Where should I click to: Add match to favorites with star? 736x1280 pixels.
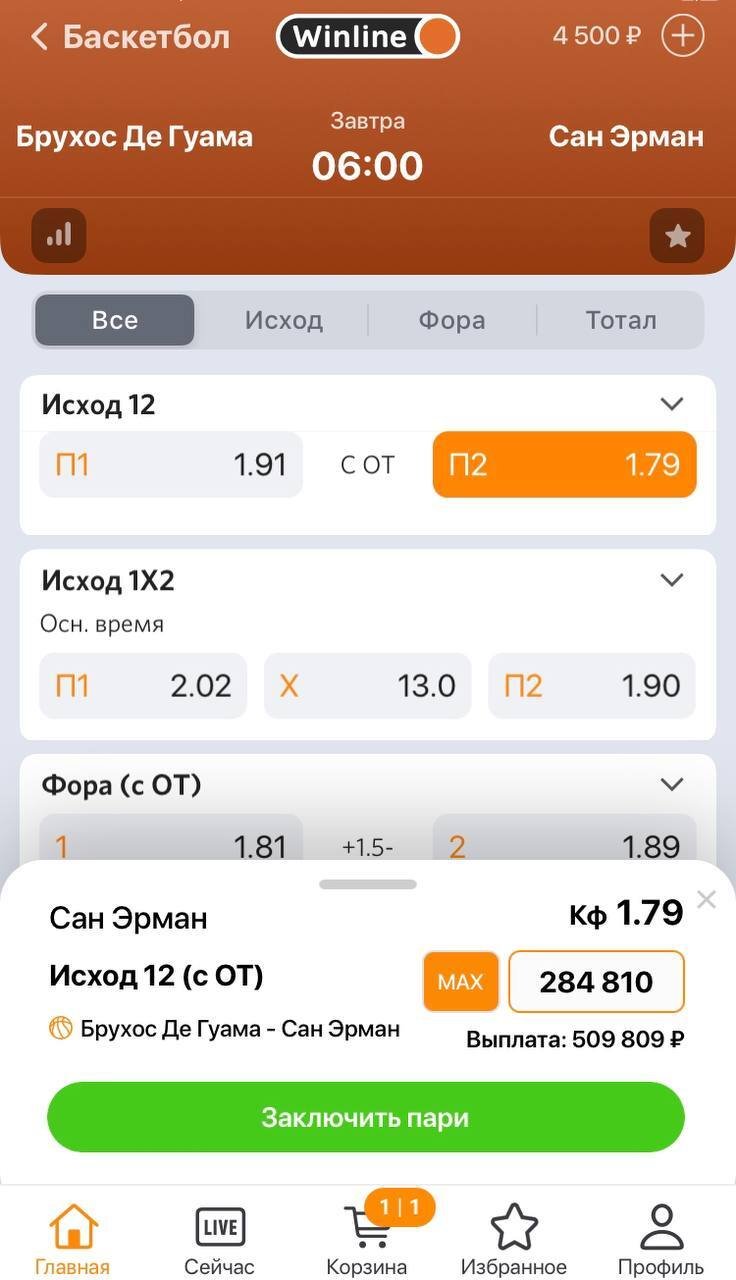(x=677, y=236)
